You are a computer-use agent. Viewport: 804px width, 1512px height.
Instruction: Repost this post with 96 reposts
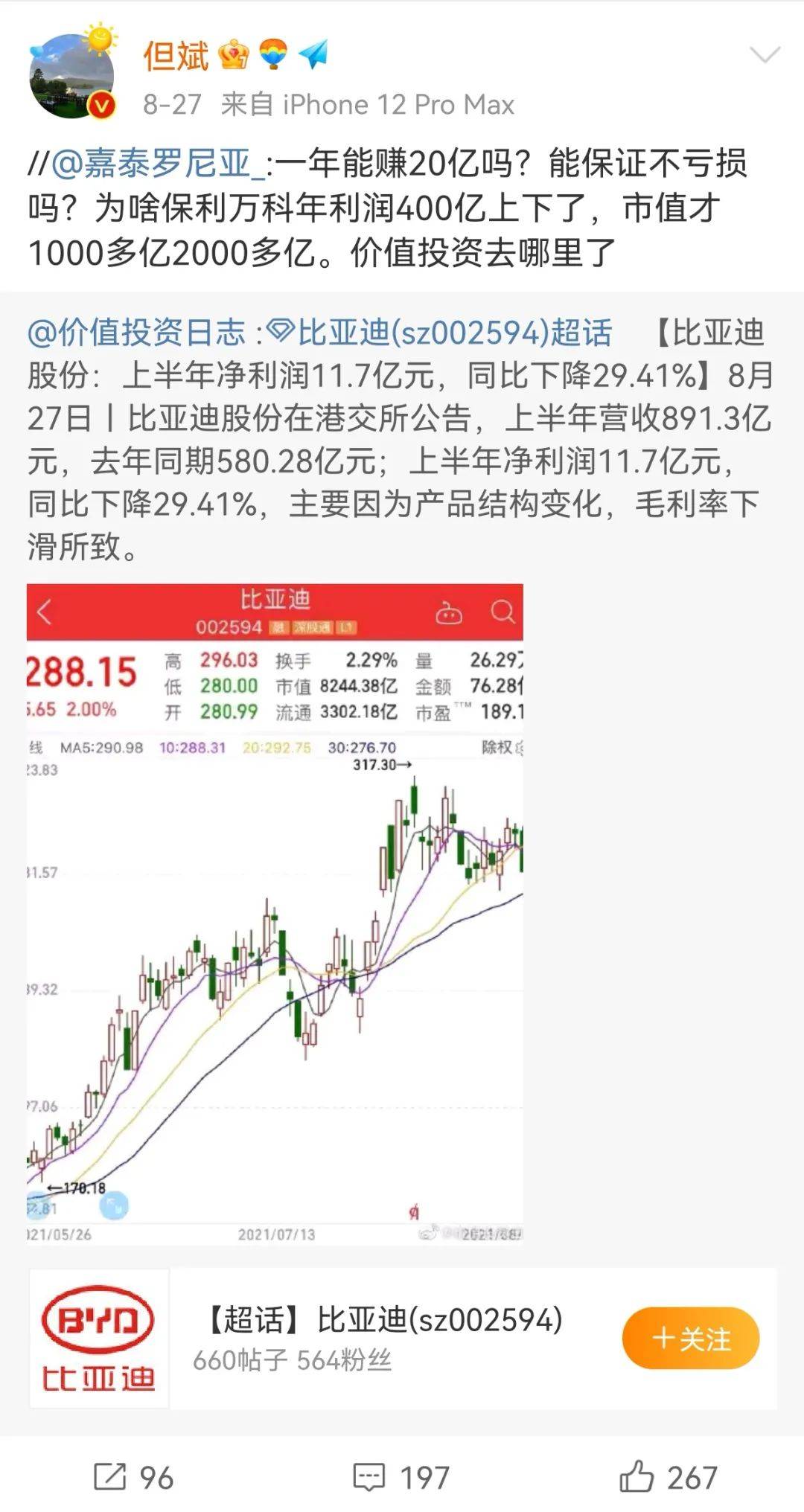[x=134, y=1477]
